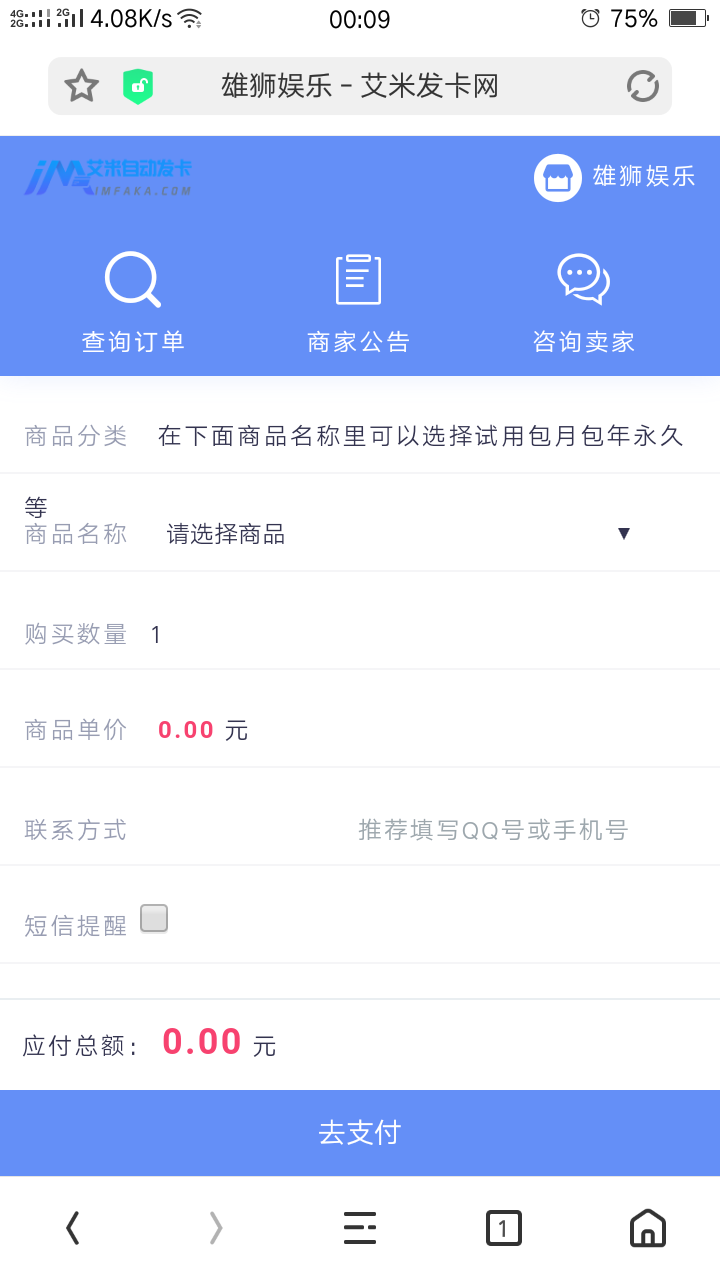This screenshot has width=720, height=1280.
Task: Edit the 购买数量 quantity field
Action: click(x=400, y=634)
